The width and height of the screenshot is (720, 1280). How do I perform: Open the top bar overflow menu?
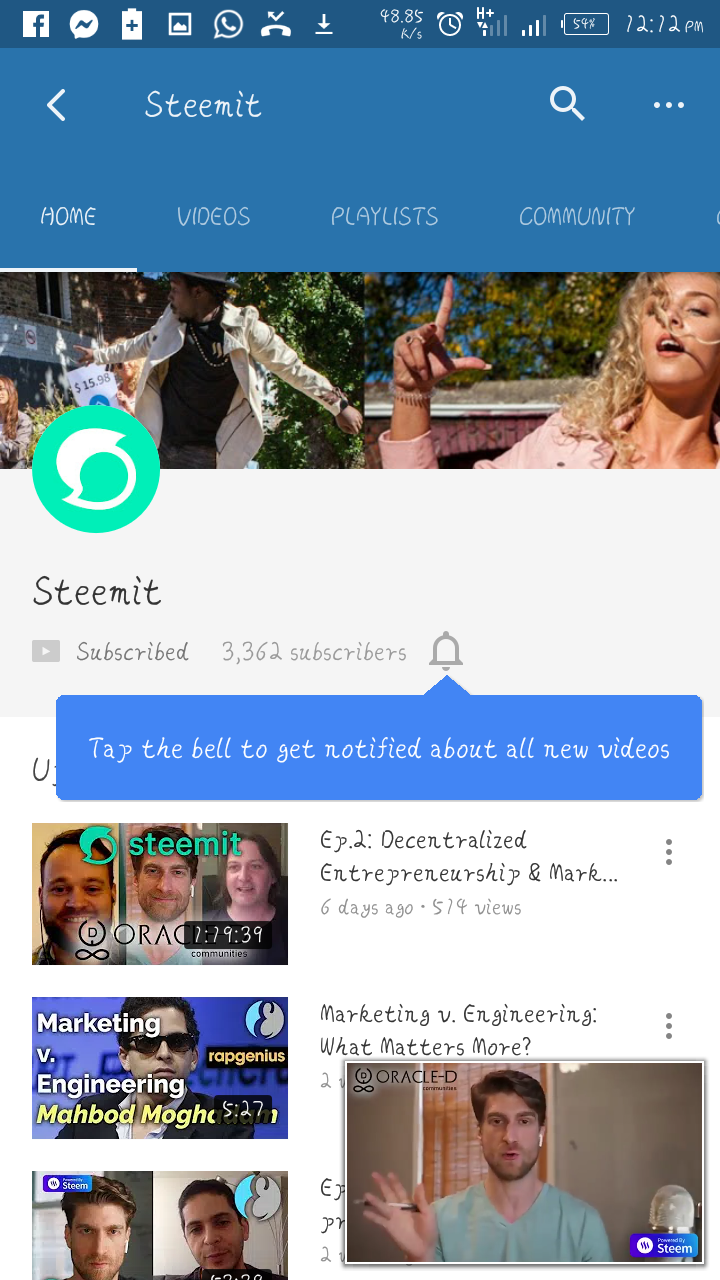point(668,105)
